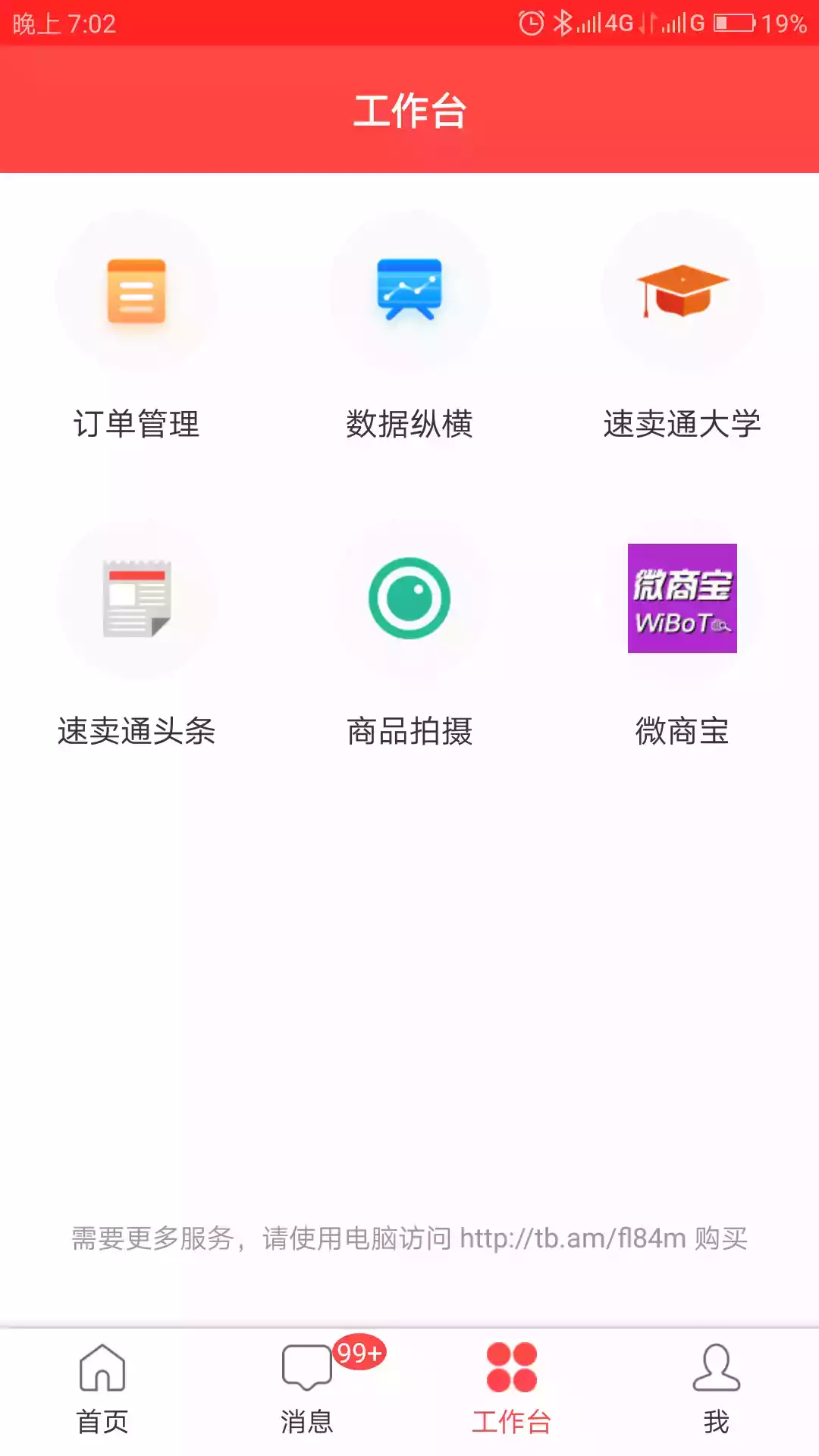This screenshot has height=1456, width=819.
Task: Launch 商品拍摄 product photography tool
Action: click(409, 599)
